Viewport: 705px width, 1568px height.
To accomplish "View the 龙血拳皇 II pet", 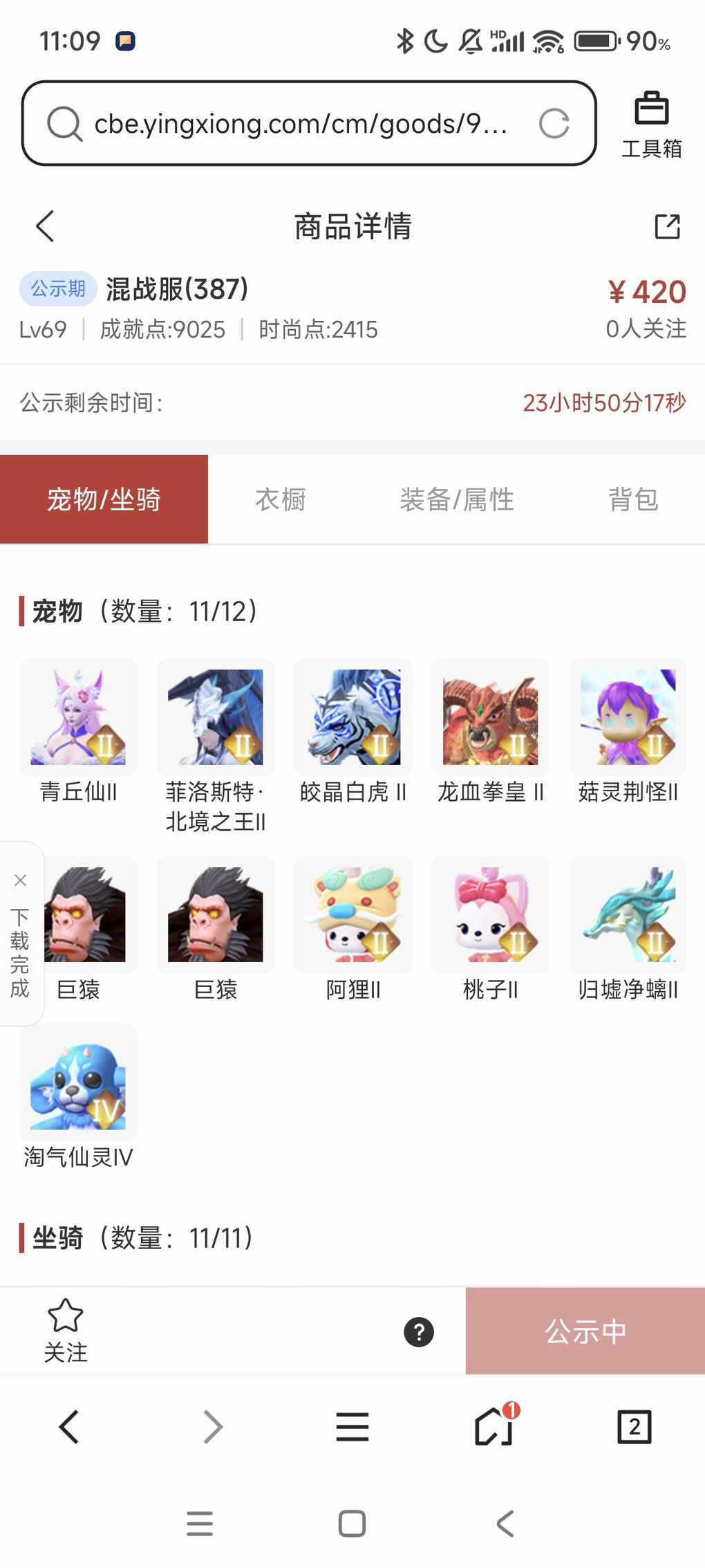I will point(490,717).
